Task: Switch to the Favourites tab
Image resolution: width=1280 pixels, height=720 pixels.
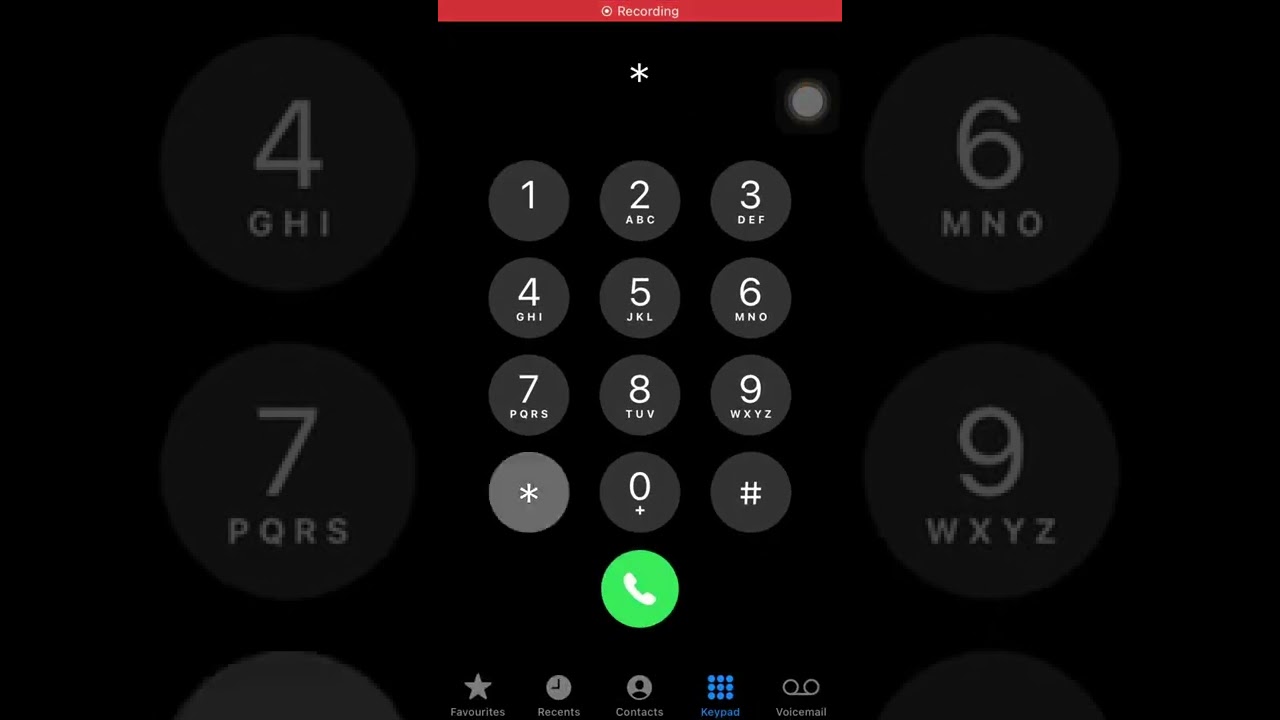Action: (x=478, y=695)
